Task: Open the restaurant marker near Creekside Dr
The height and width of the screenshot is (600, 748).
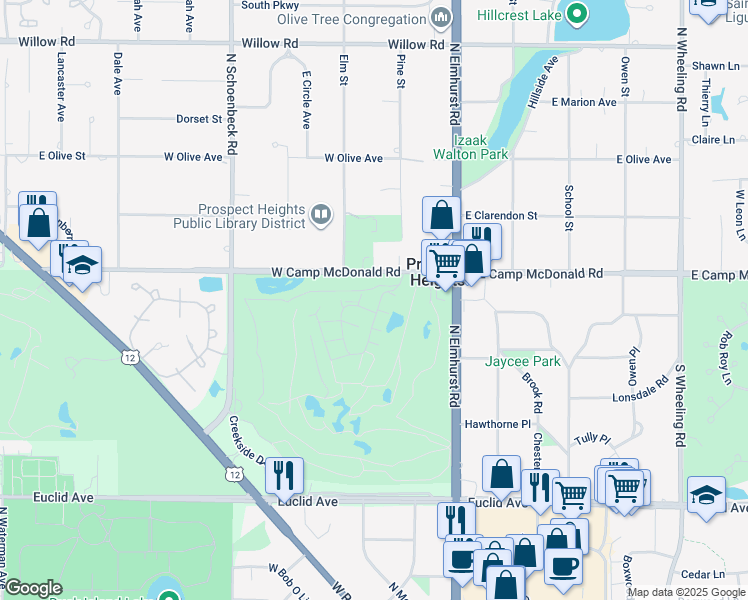Action: click(284, 476)
